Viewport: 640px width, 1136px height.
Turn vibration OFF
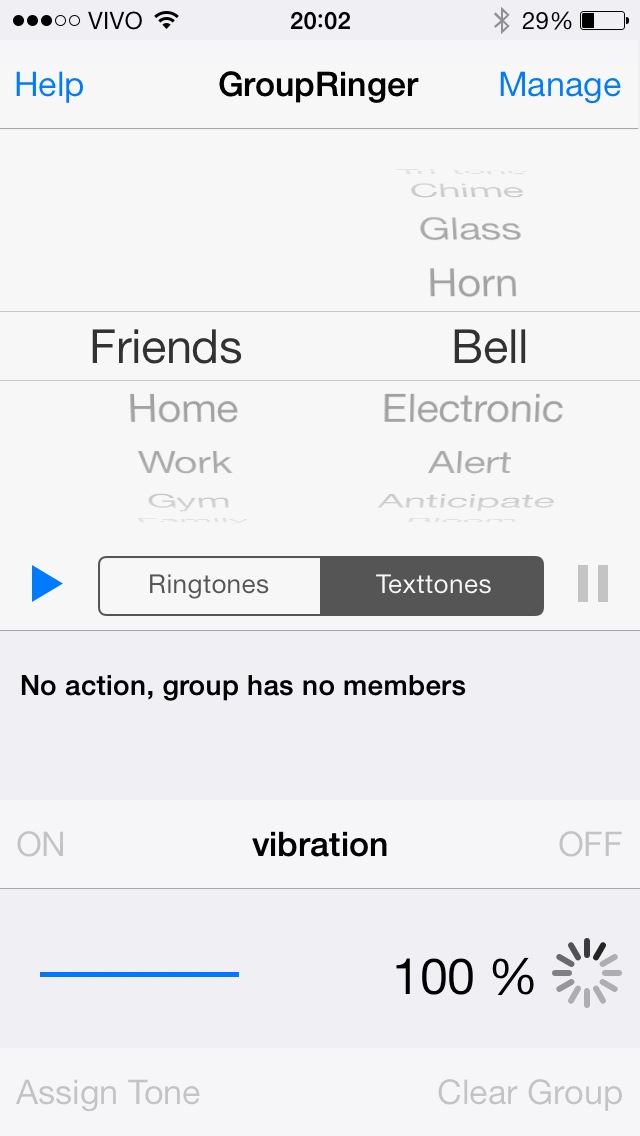(590, 845)
